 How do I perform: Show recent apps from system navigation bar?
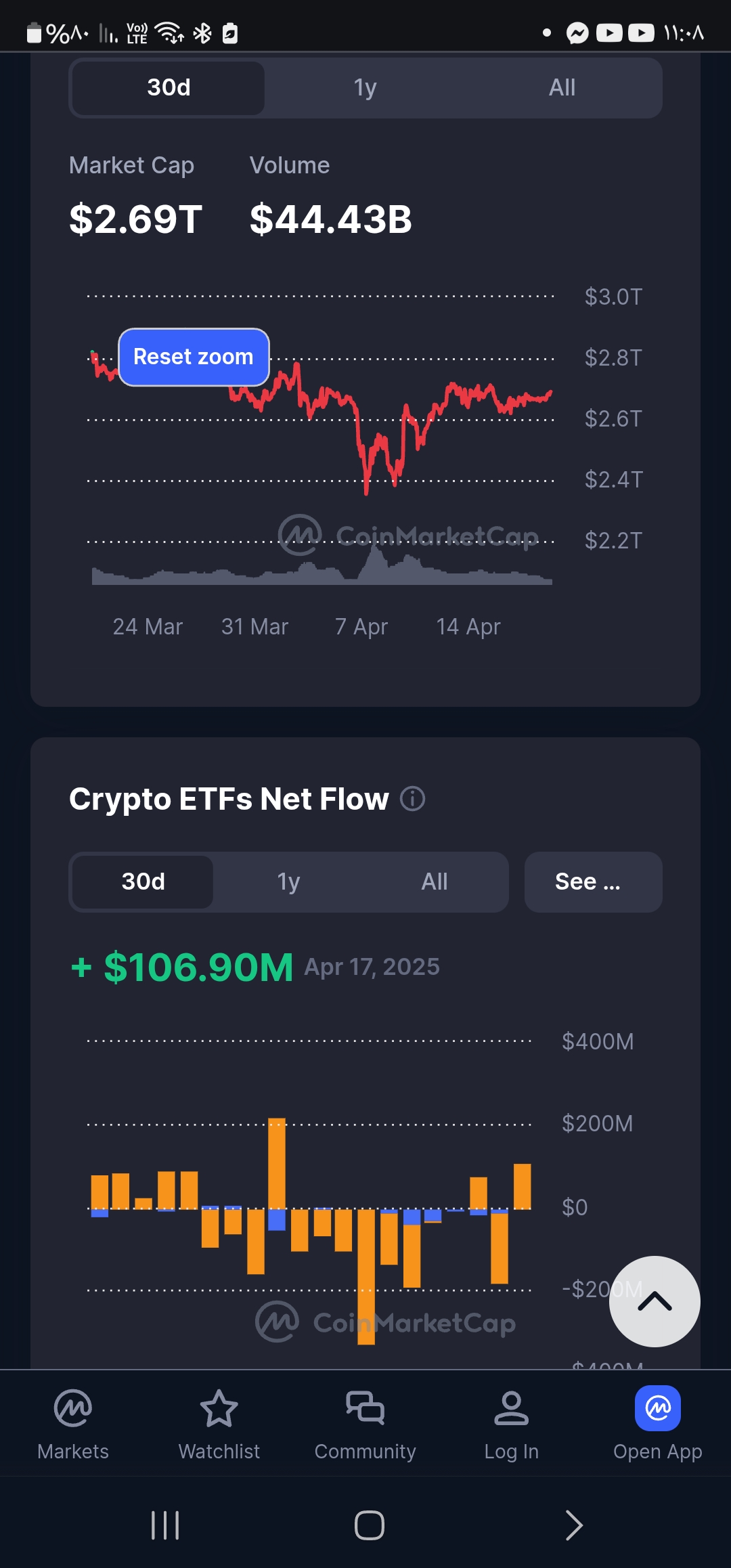click(x=165, y=1525)
